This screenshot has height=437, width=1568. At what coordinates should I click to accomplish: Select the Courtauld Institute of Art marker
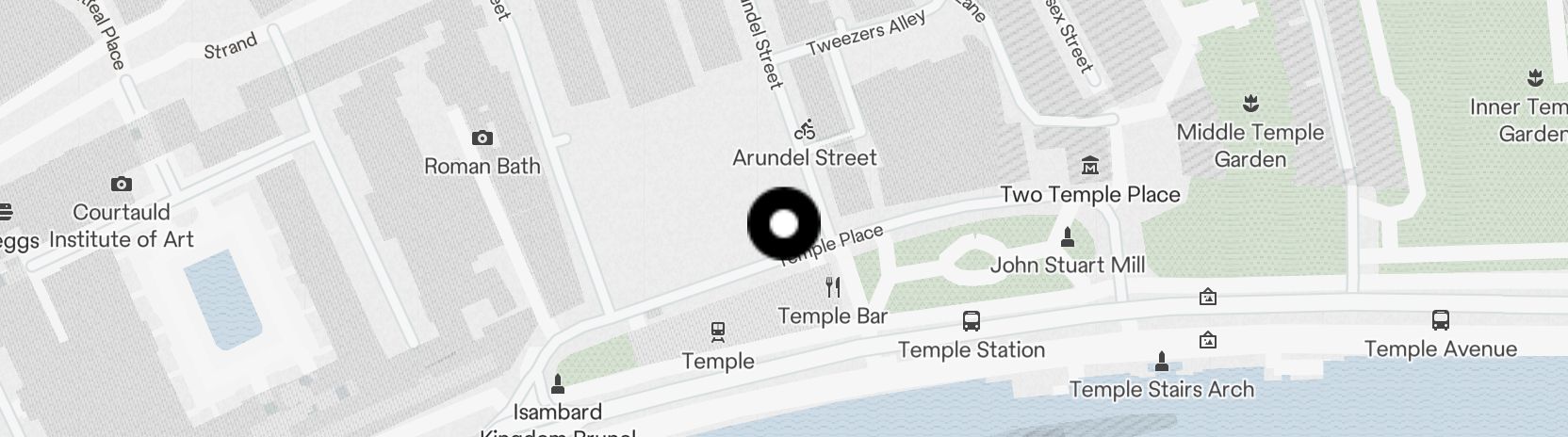tap(121, 184)
